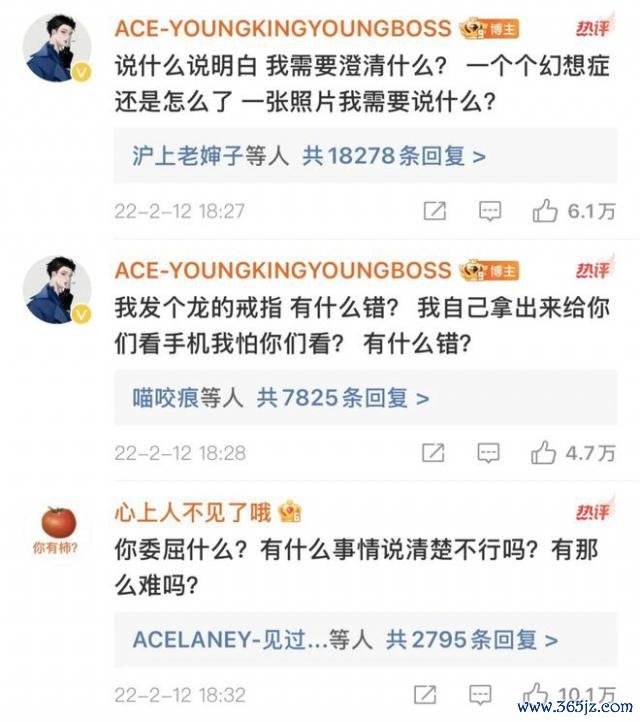Share the comment about 龙的戒指
The image size is (640, 722).
434,453
